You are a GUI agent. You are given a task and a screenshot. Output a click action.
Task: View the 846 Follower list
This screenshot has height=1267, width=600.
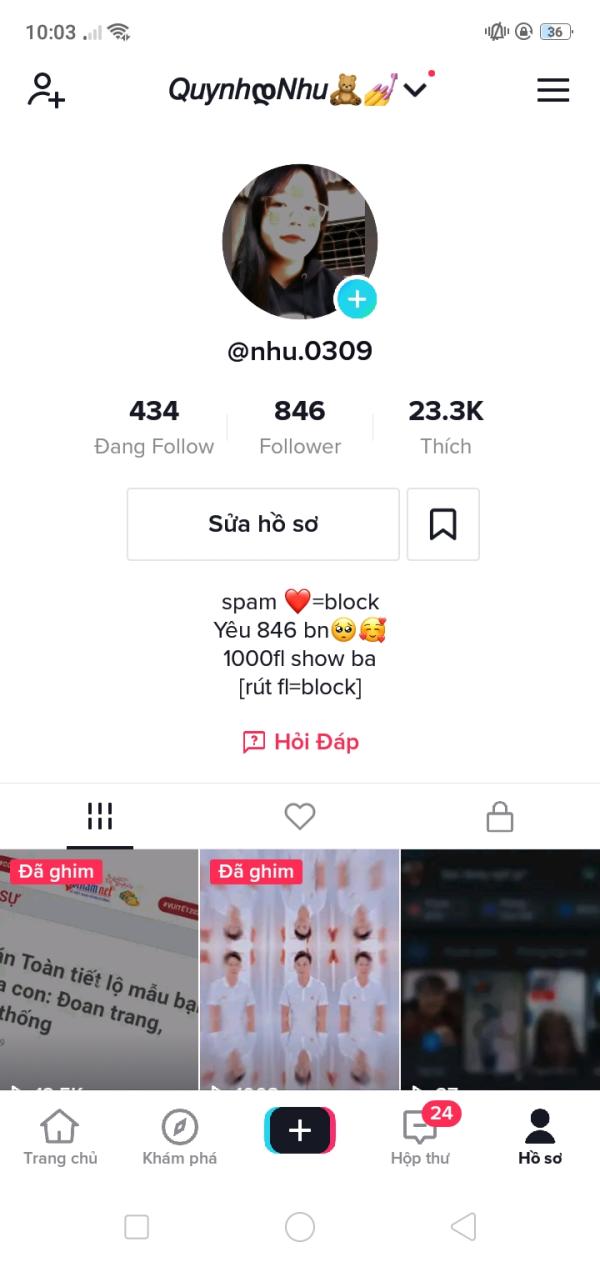(300, 427)
